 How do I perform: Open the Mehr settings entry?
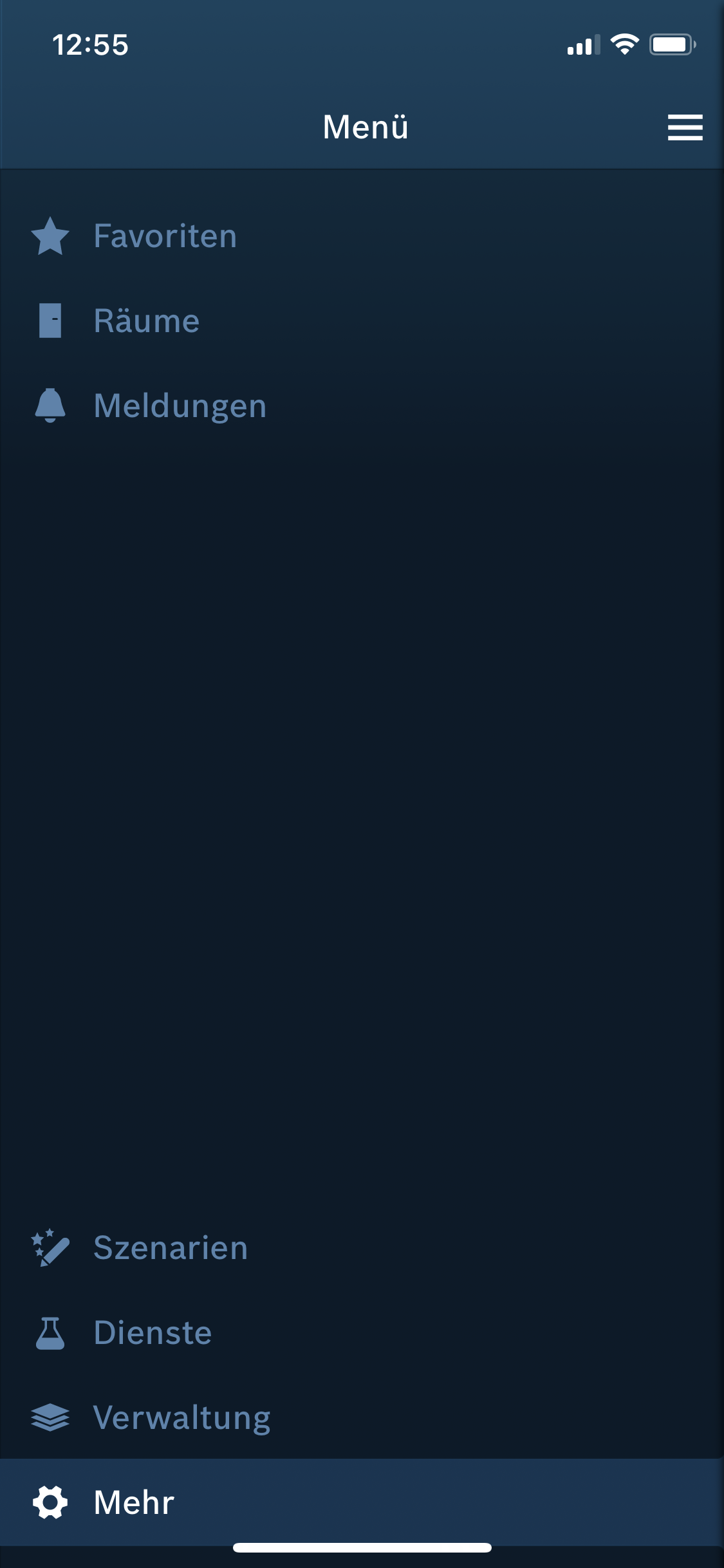tap(134, 1502)
